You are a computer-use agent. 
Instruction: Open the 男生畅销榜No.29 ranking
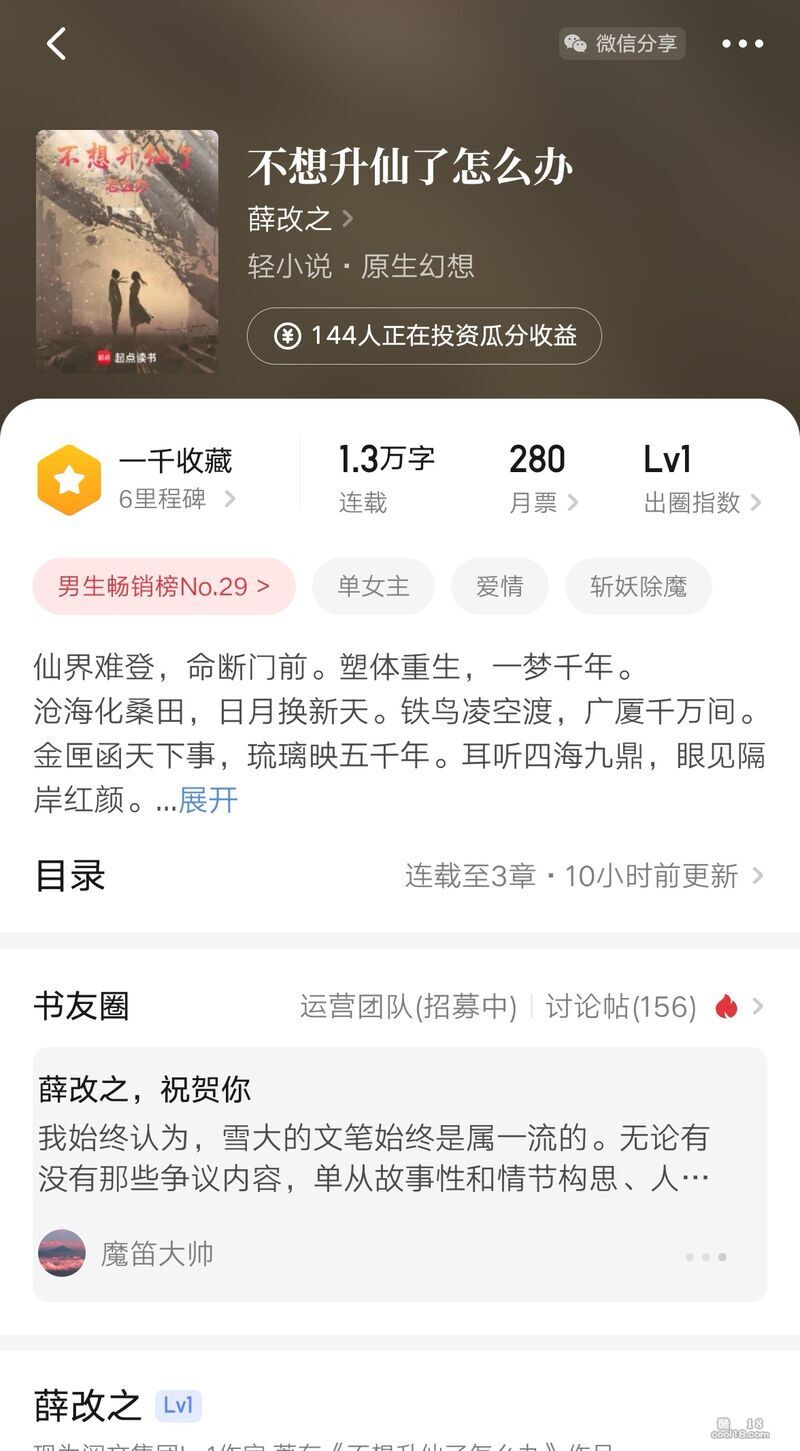click(x=164, y=586)
